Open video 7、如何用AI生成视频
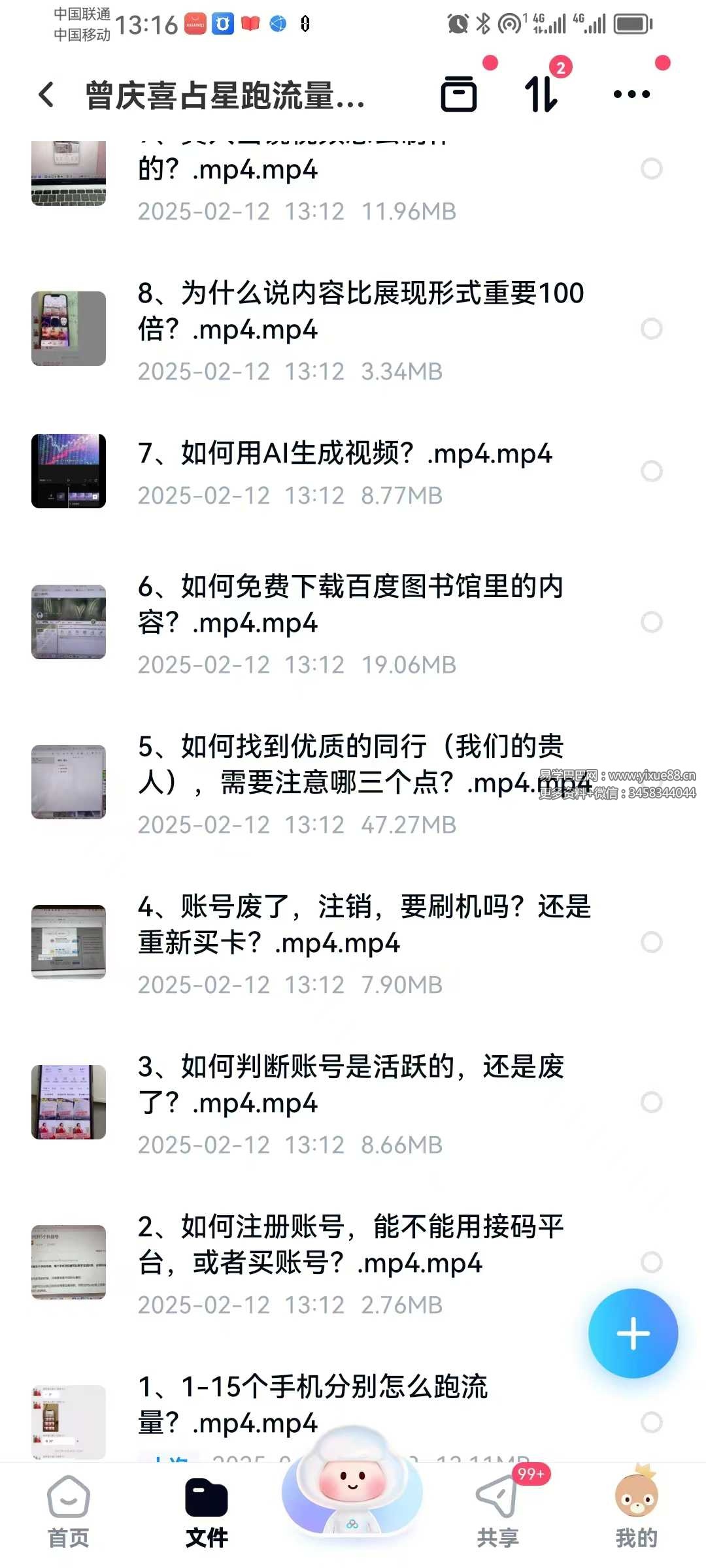706x1568 pixels. click(x=345, y=453)
